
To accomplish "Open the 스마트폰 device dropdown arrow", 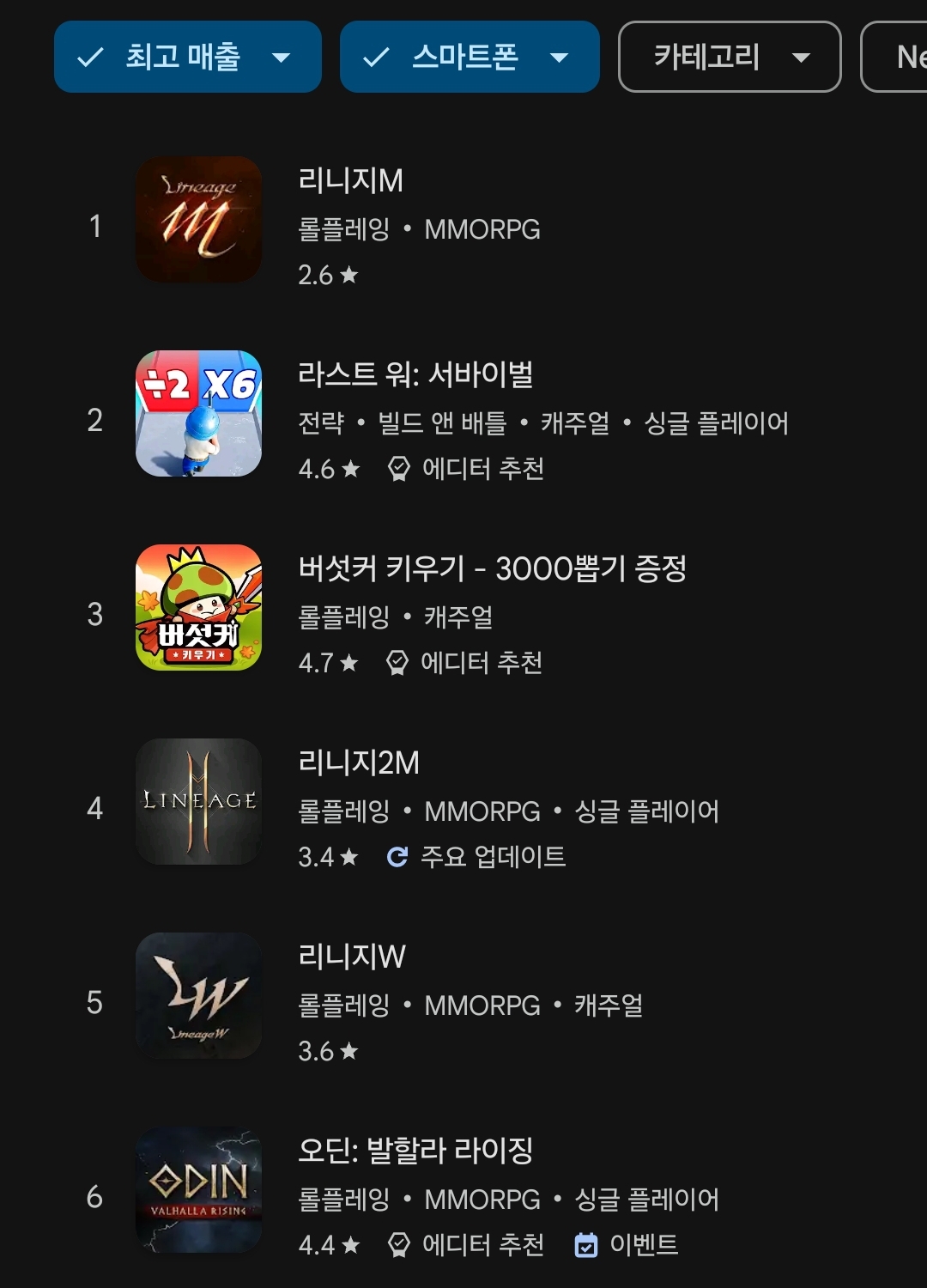I will 559,57.
